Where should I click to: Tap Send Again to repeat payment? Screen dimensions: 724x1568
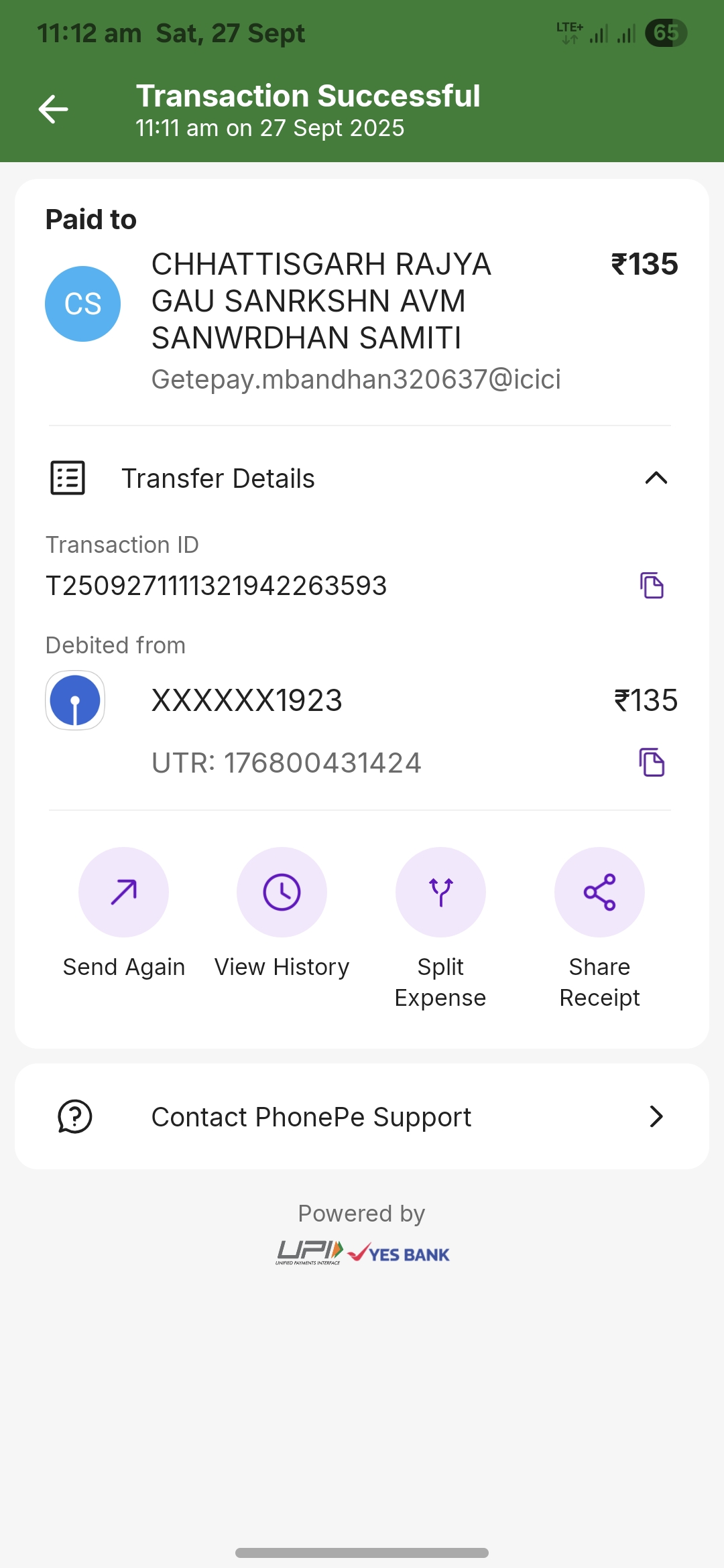point(123,893)
